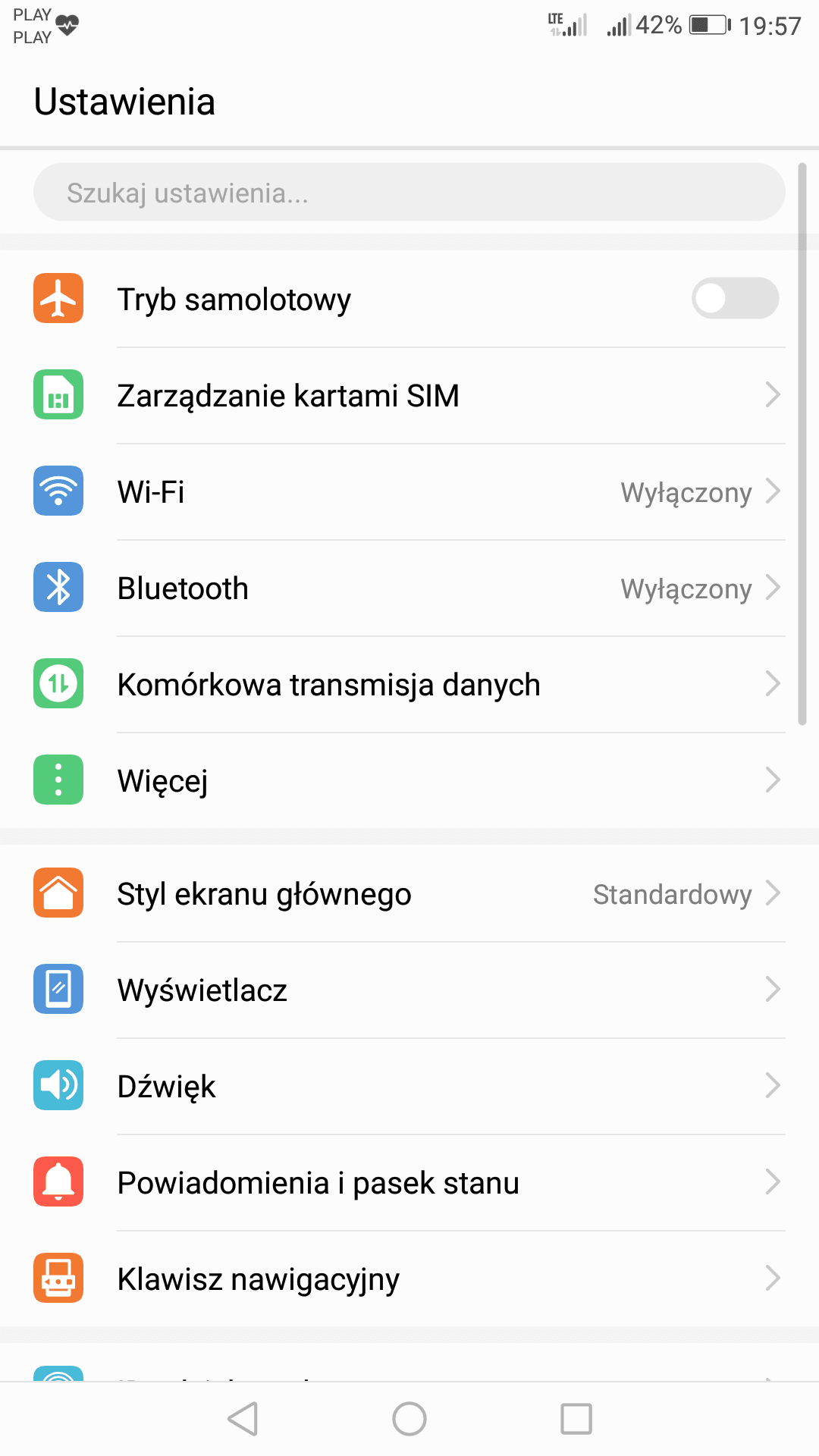The image size is (819, 1456).
Task: Tap the Szukaj ustawienia search field
Action: point(409,193)
